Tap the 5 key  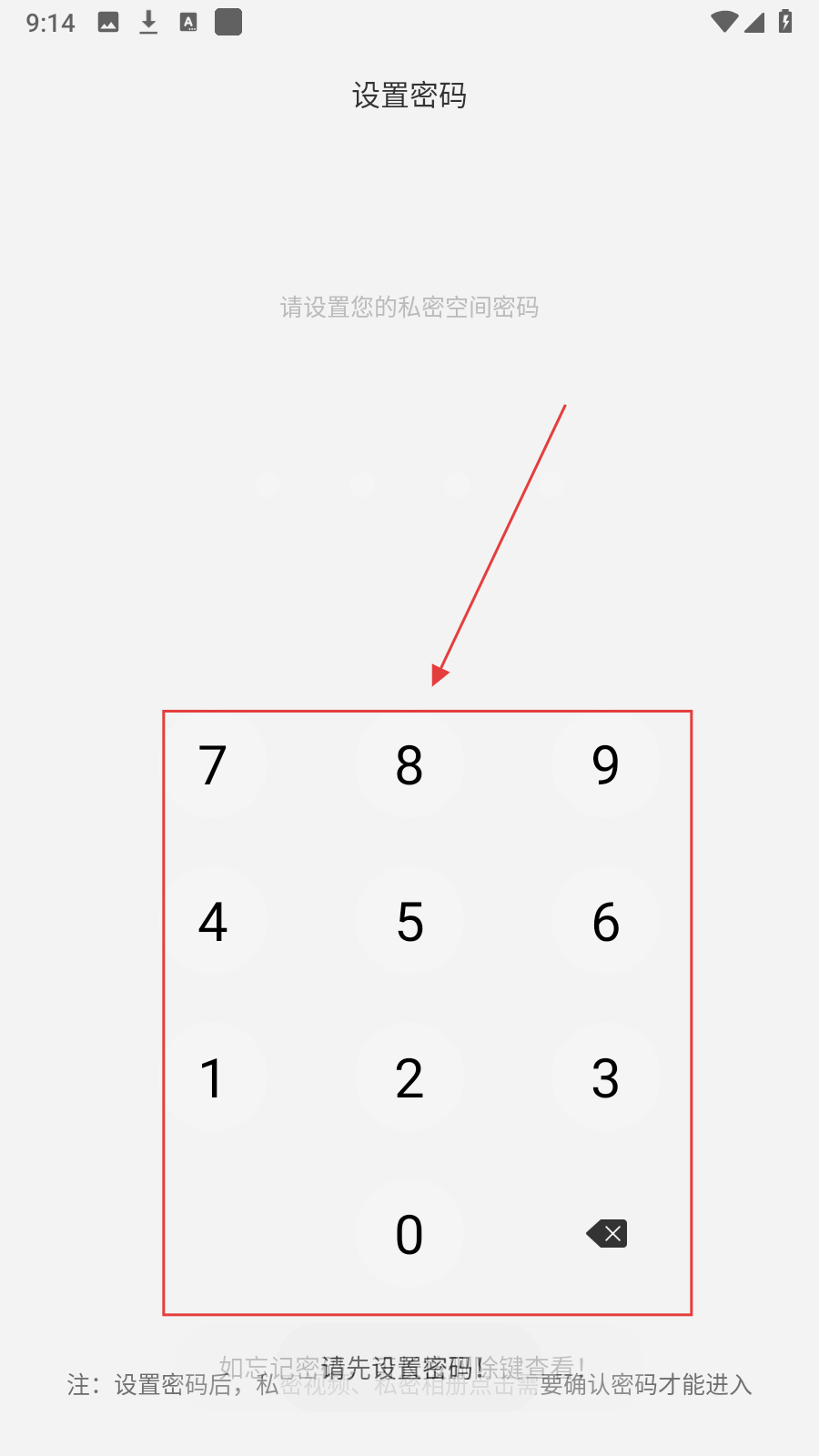409,921
